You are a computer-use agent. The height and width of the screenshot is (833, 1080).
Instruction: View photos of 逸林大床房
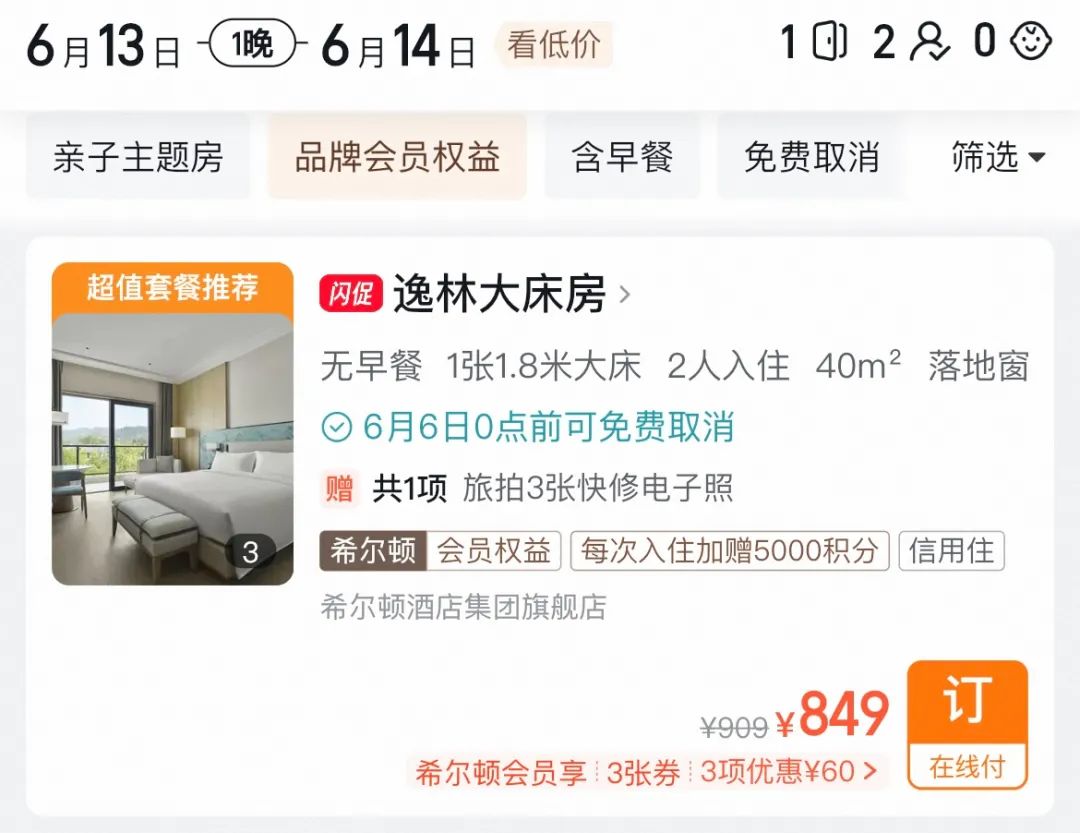173,447
